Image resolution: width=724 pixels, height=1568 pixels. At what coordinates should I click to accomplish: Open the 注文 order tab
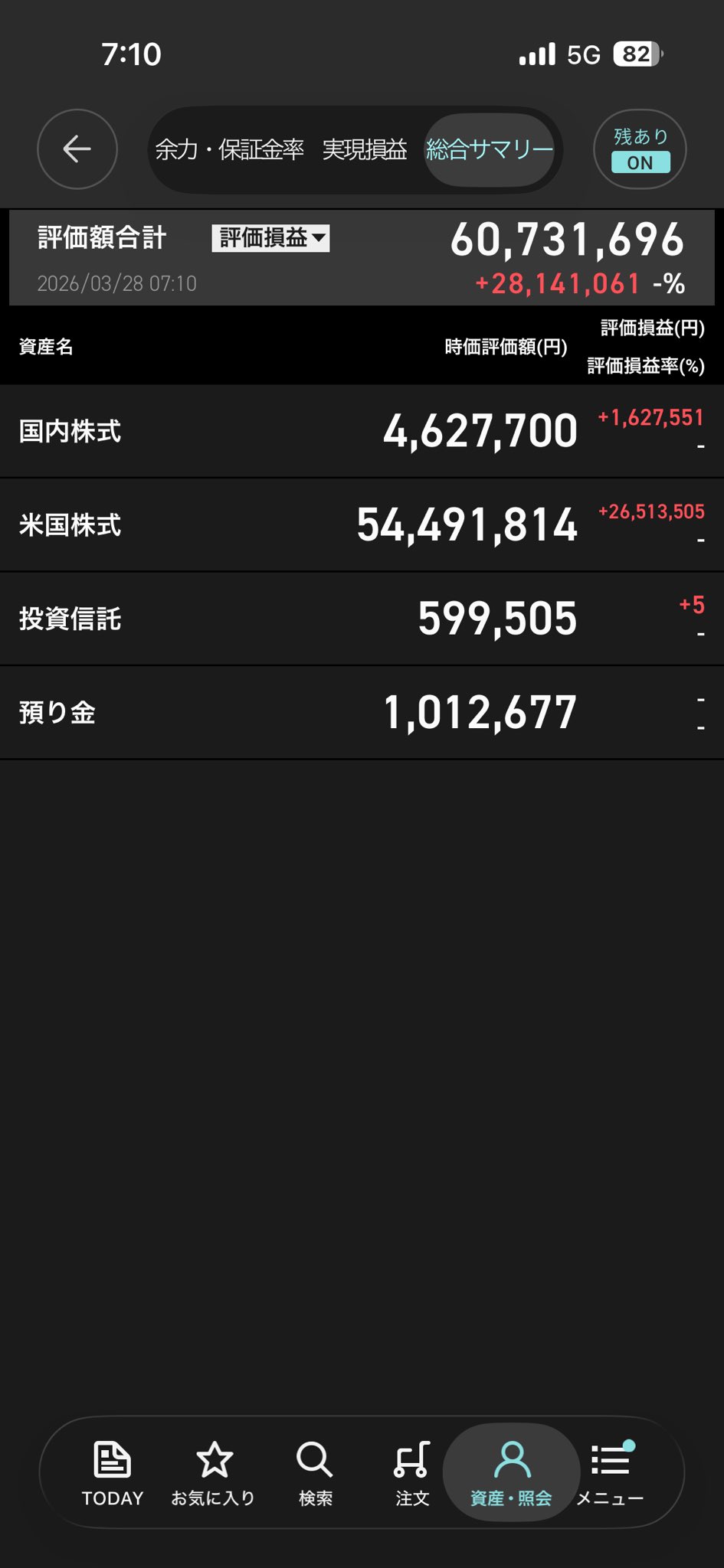pos(412,1473)
